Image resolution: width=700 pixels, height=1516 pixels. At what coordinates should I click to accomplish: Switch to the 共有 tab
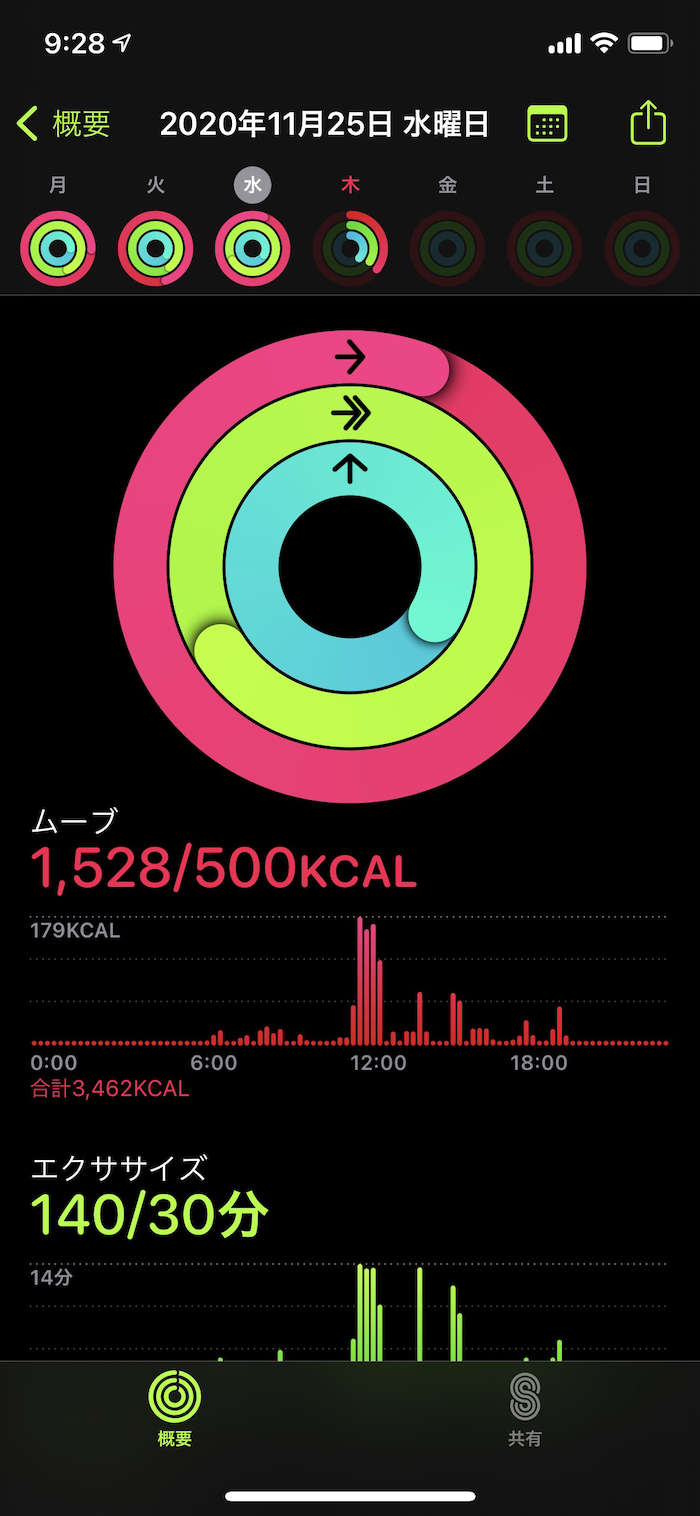(x=524, y=1410)
